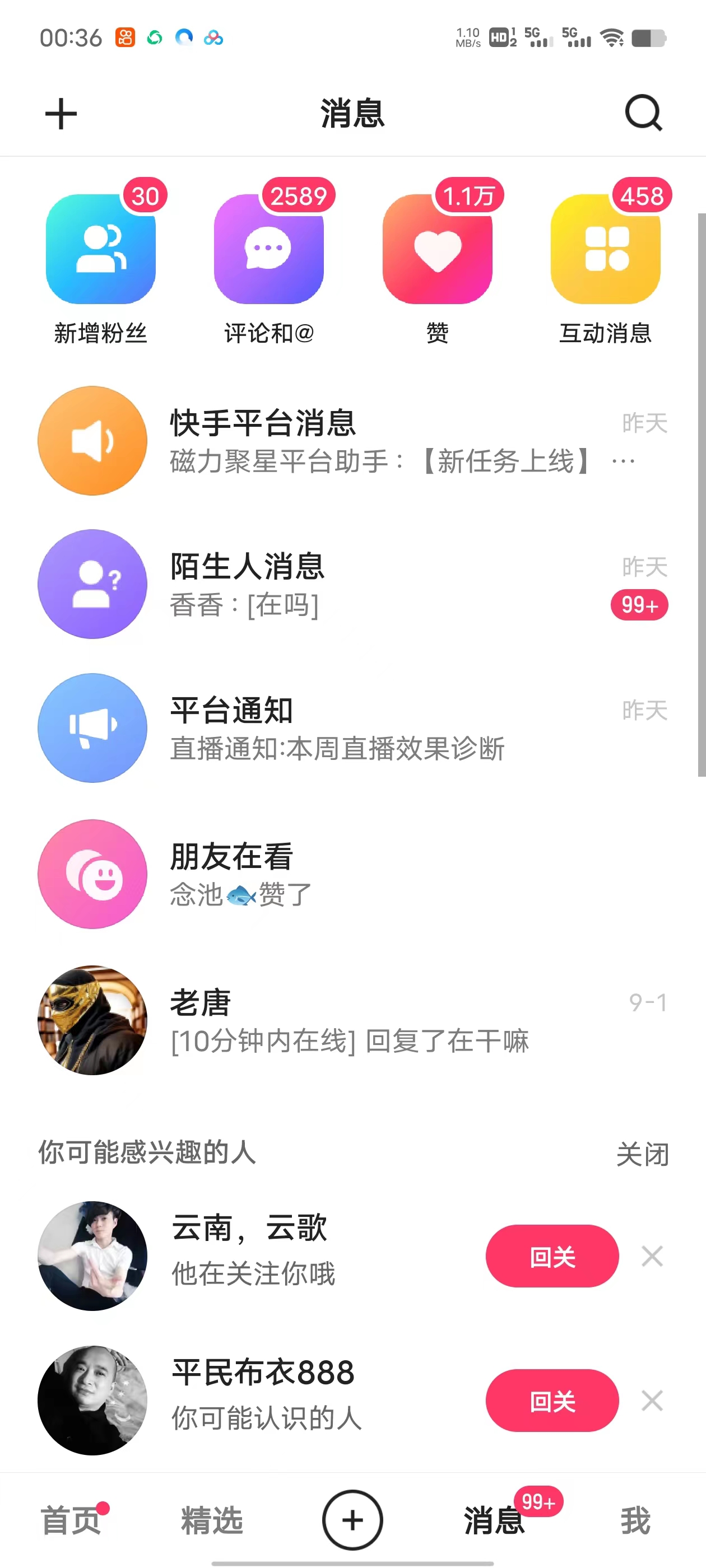The width and height of the screenshot is (706, 1568).
Task: Open 陌生人消息 stranger messages
Action: (x=352, y=584)
